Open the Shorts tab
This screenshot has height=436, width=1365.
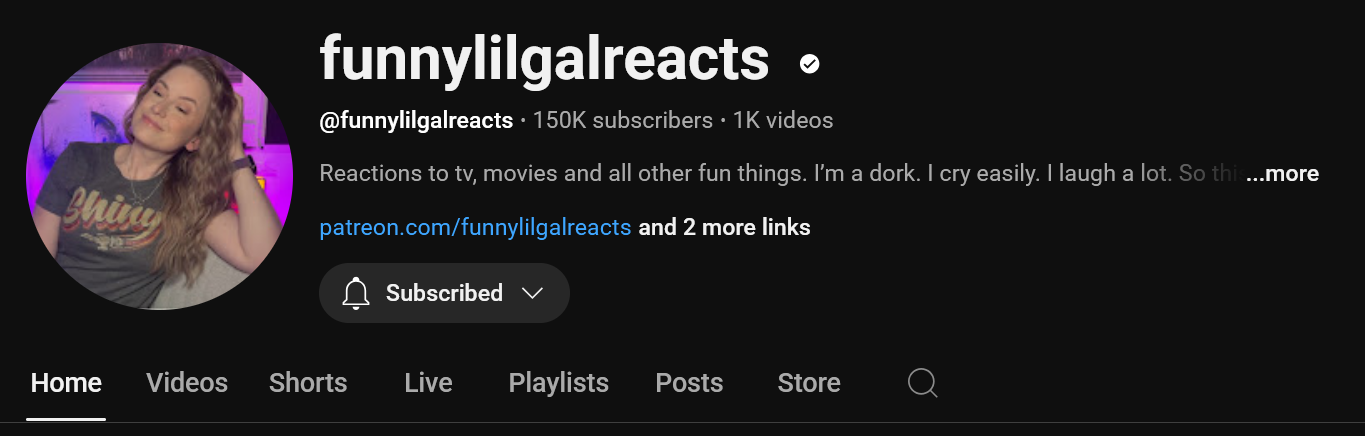(308, 383)
